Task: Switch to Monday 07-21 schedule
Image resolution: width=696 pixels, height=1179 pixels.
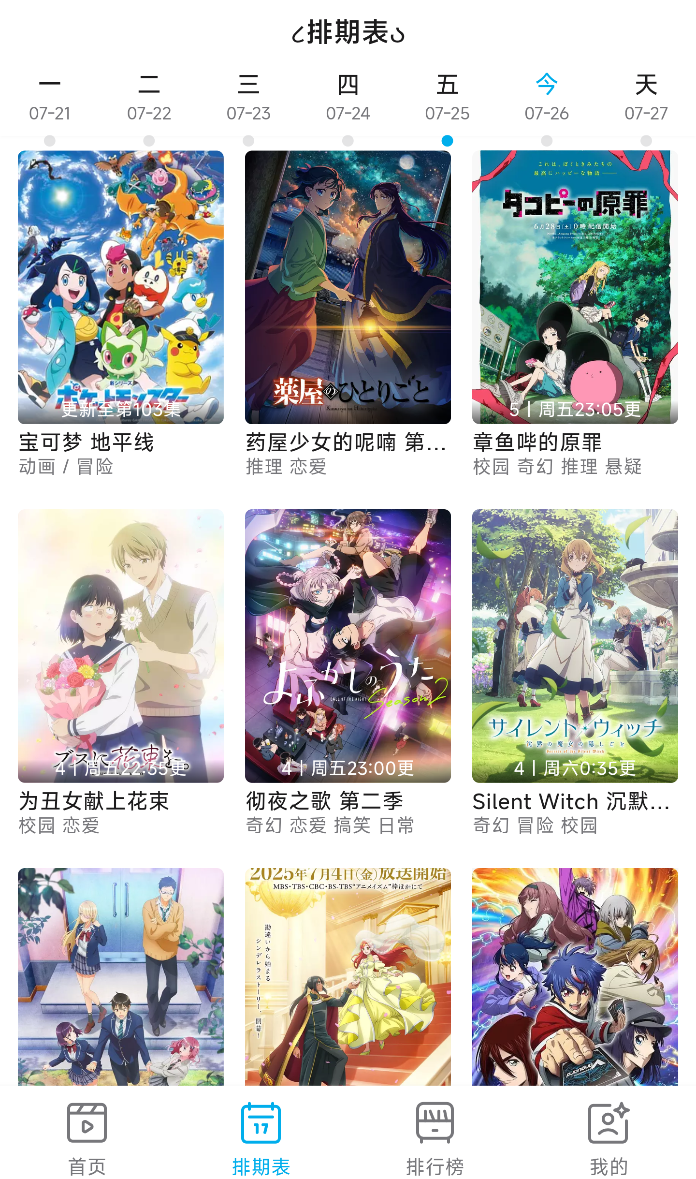Action: [50, 98]
